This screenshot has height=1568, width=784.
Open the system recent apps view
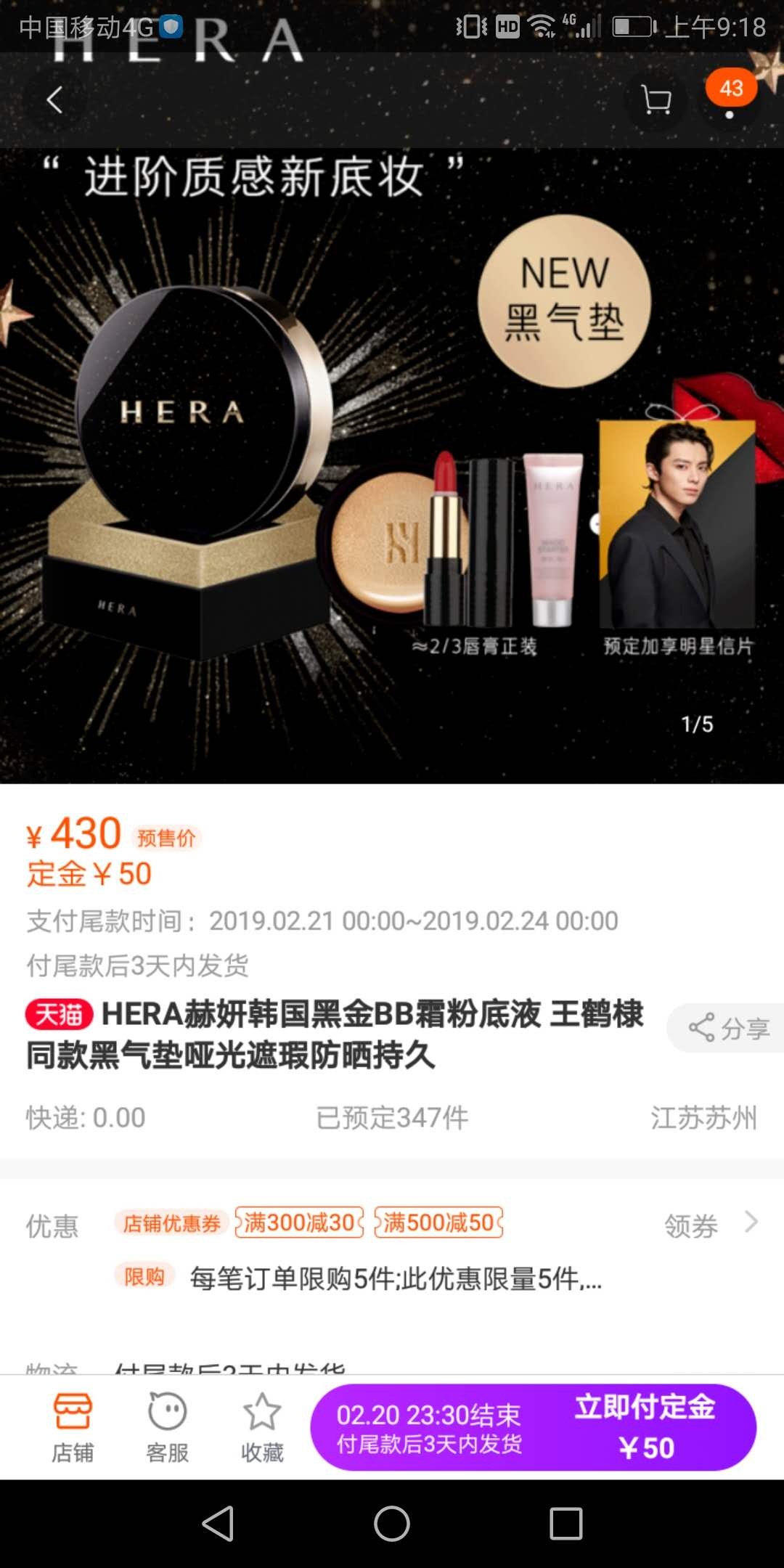pos(566,1523)
